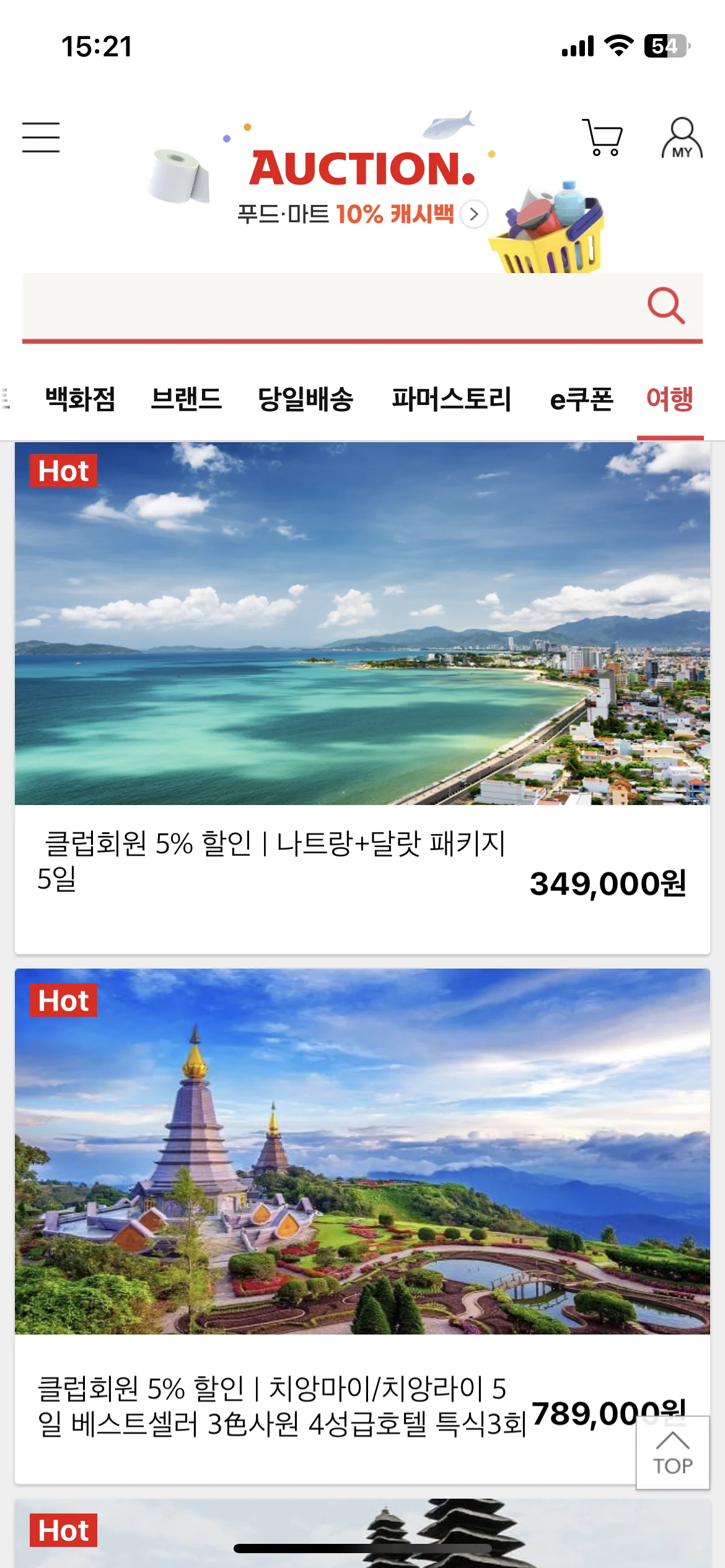Open the shopping cart

[x=602, y=137]
